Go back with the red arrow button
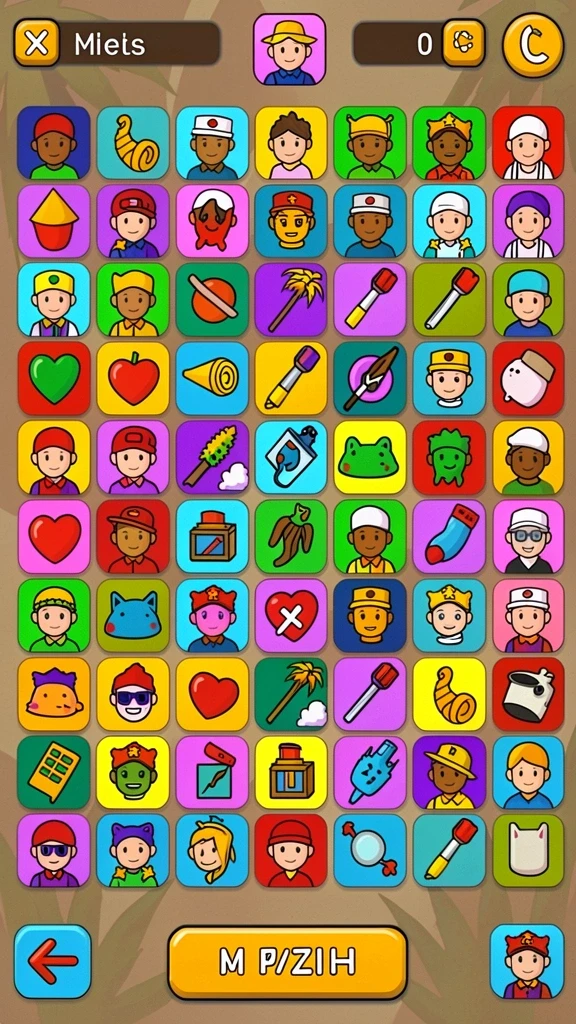The height and width of the screenshot is (1024, 576). click(x=53, y=961)
